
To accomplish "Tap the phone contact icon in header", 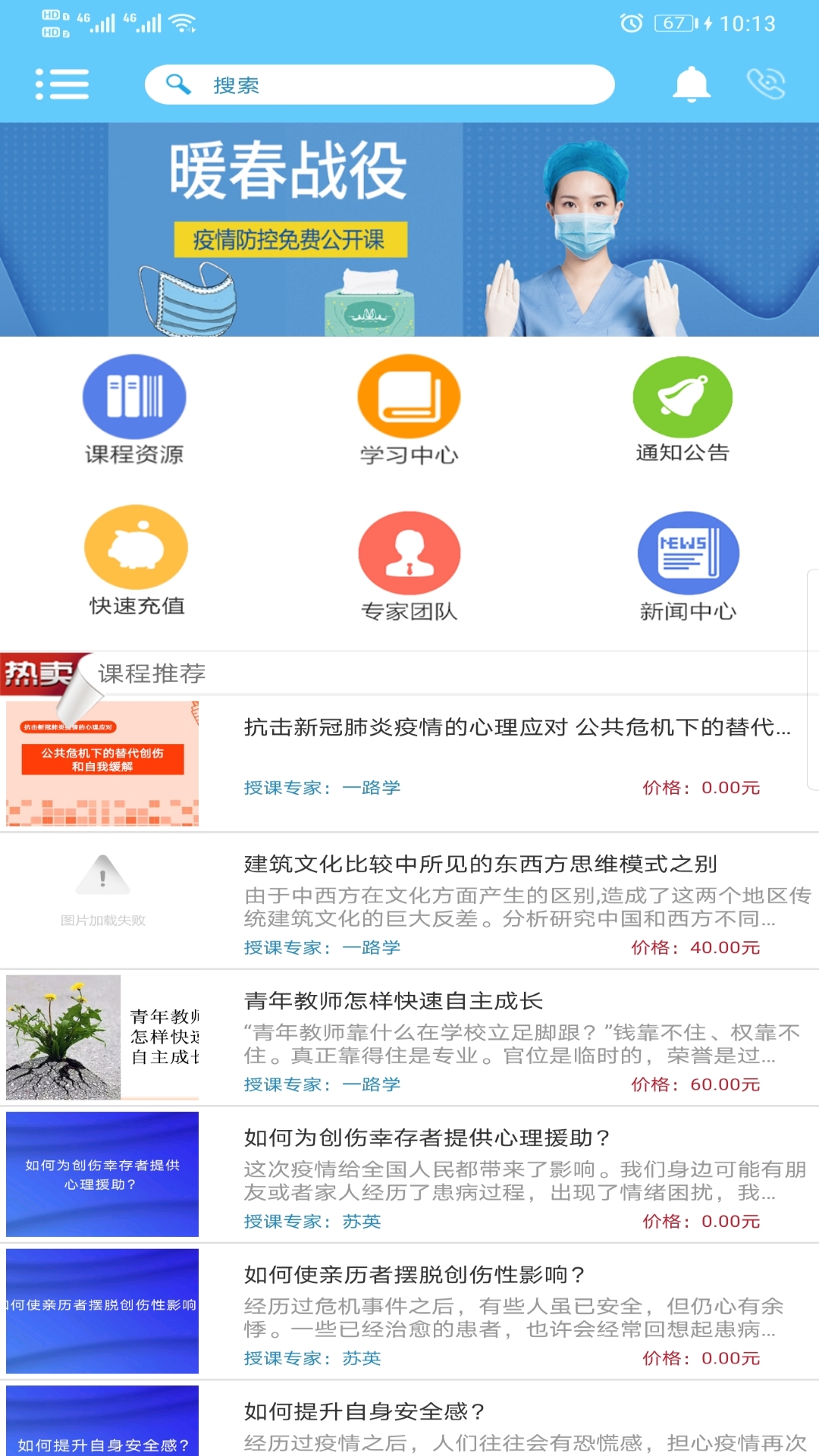I will 766,84.
